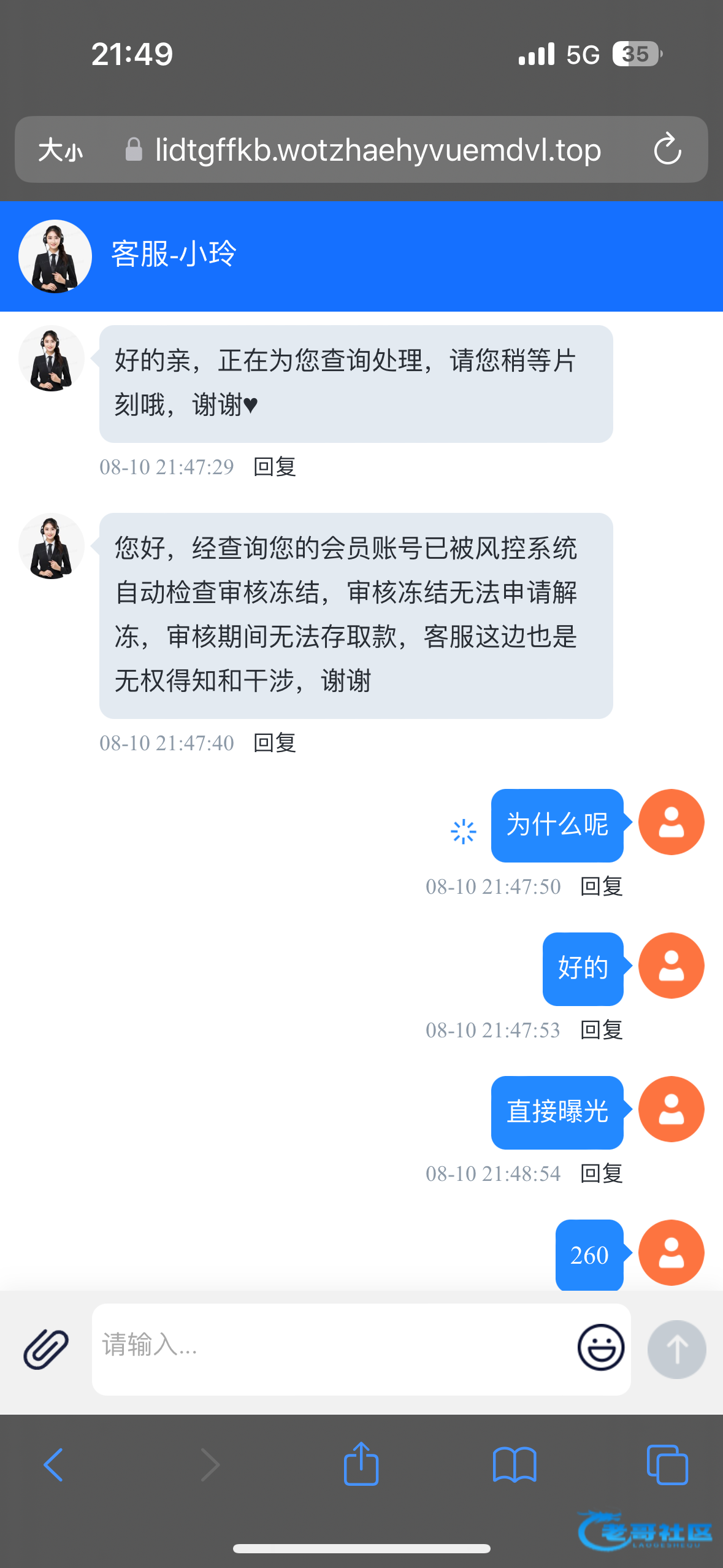Open the 大小 page size menu
This screenshot has width=723, height=1568.
point(60,150)
